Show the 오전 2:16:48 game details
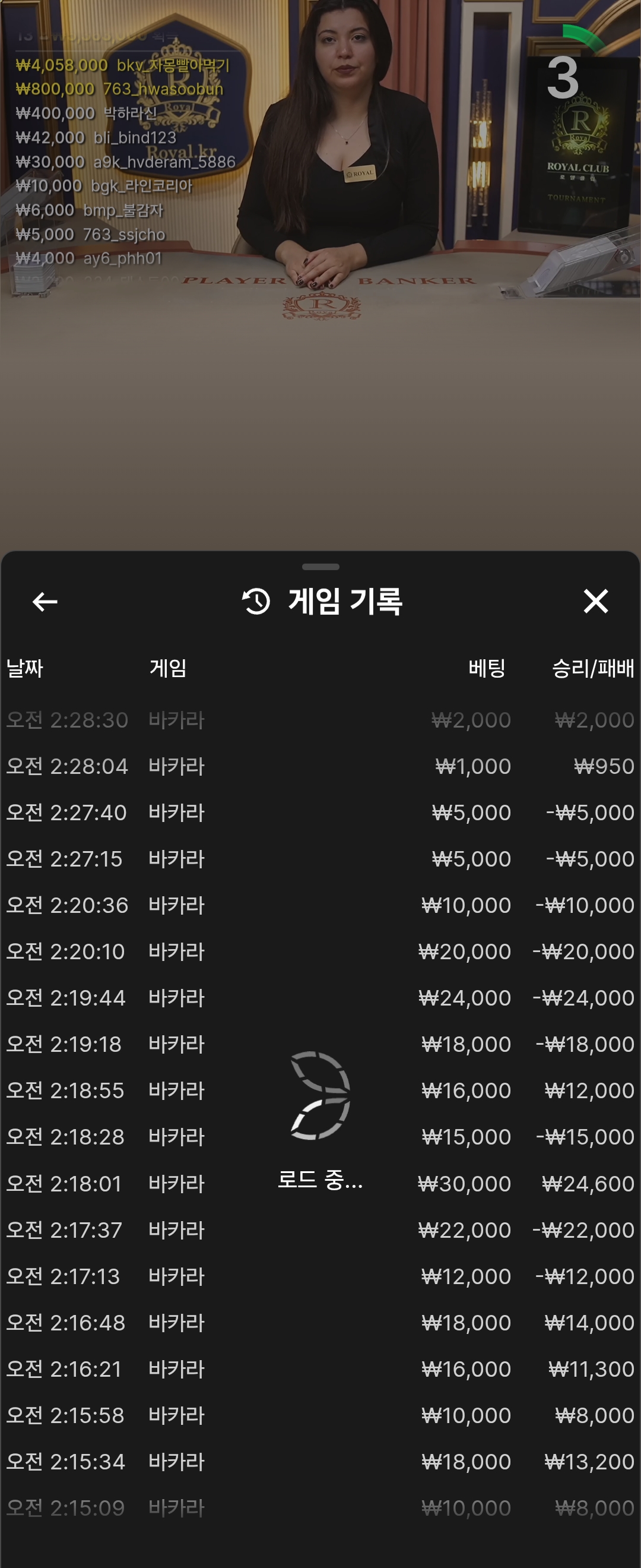 click(x=320, y=1322)
